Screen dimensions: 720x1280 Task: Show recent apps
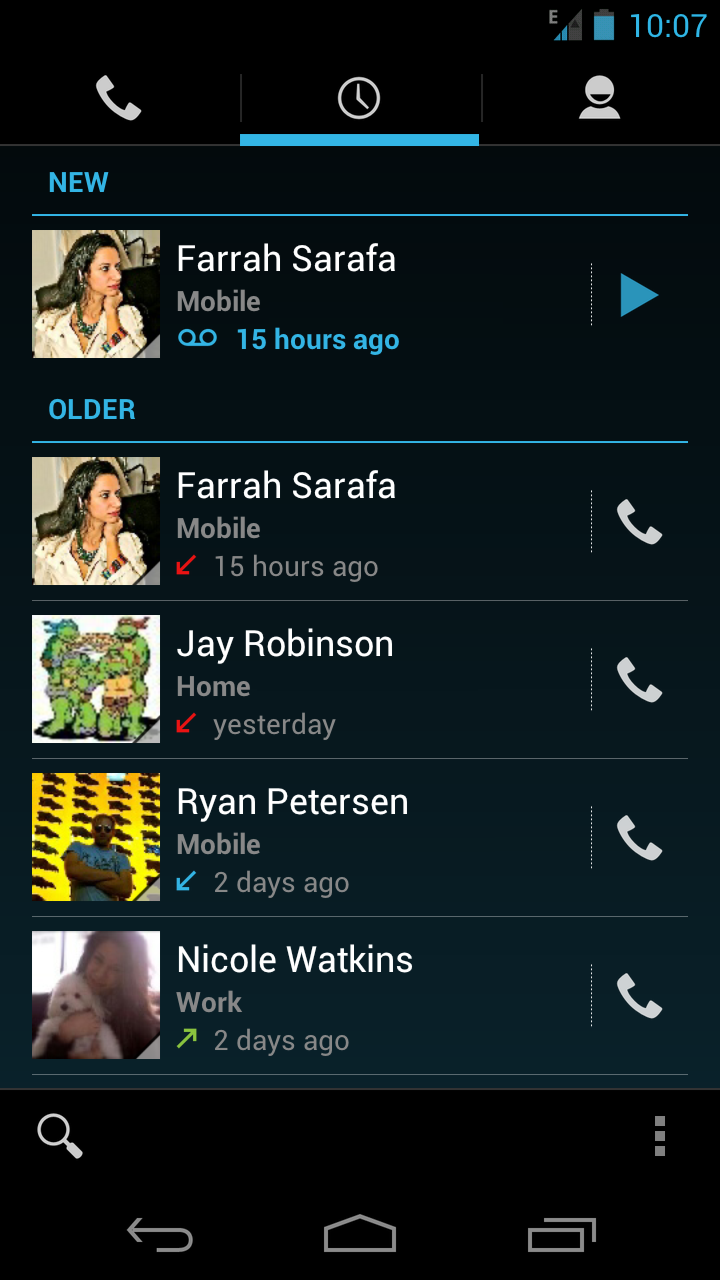(x=561, y=1236)
